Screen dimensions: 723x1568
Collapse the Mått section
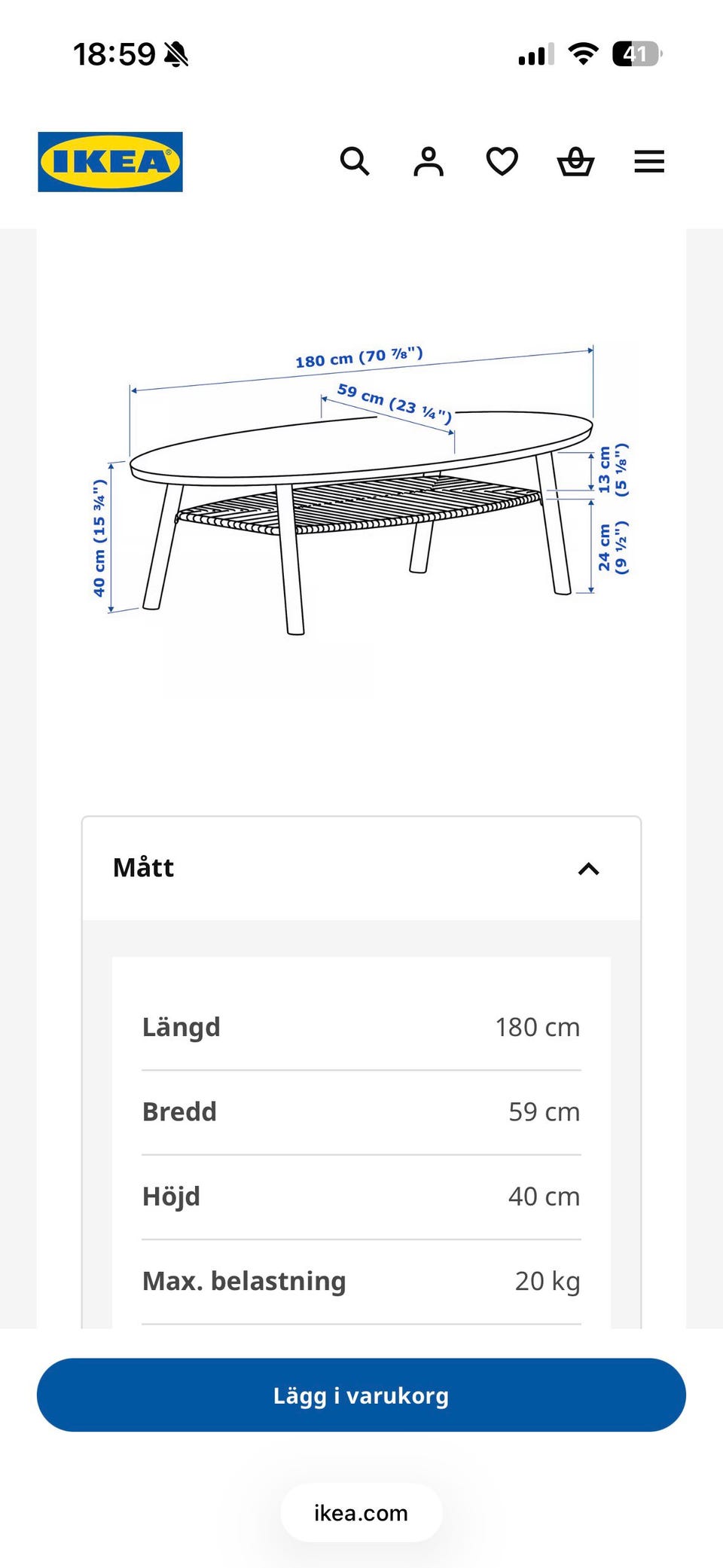[x=361, y=868]
